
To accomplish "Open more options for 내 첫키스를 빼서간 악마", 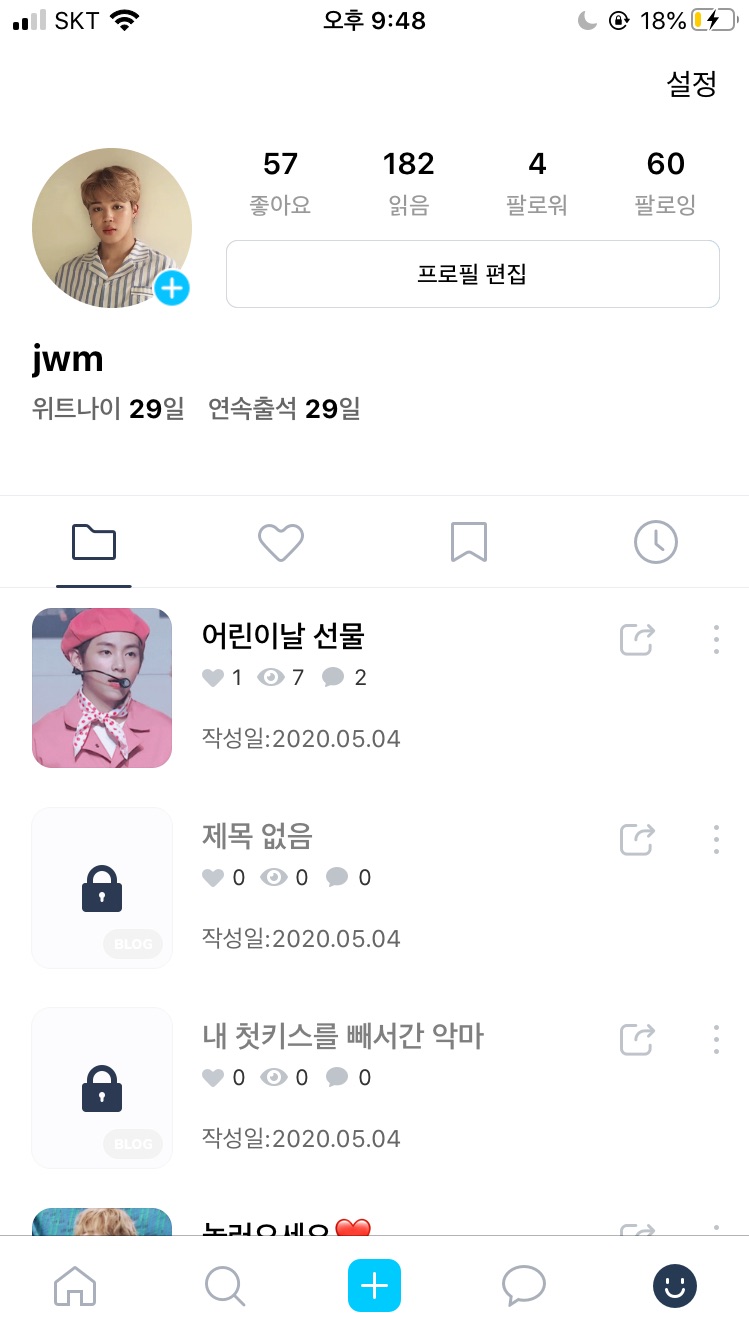I will coord(716,1039).
